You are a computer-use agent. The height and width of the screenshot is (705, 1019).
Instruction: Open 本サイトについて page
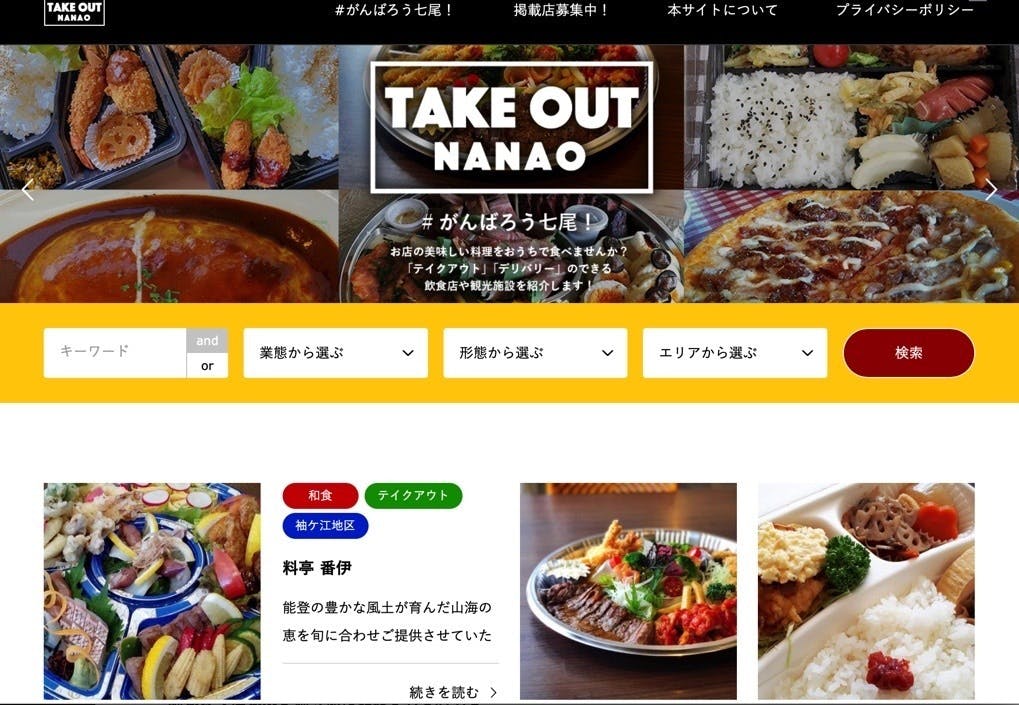(x=722, y=11)
